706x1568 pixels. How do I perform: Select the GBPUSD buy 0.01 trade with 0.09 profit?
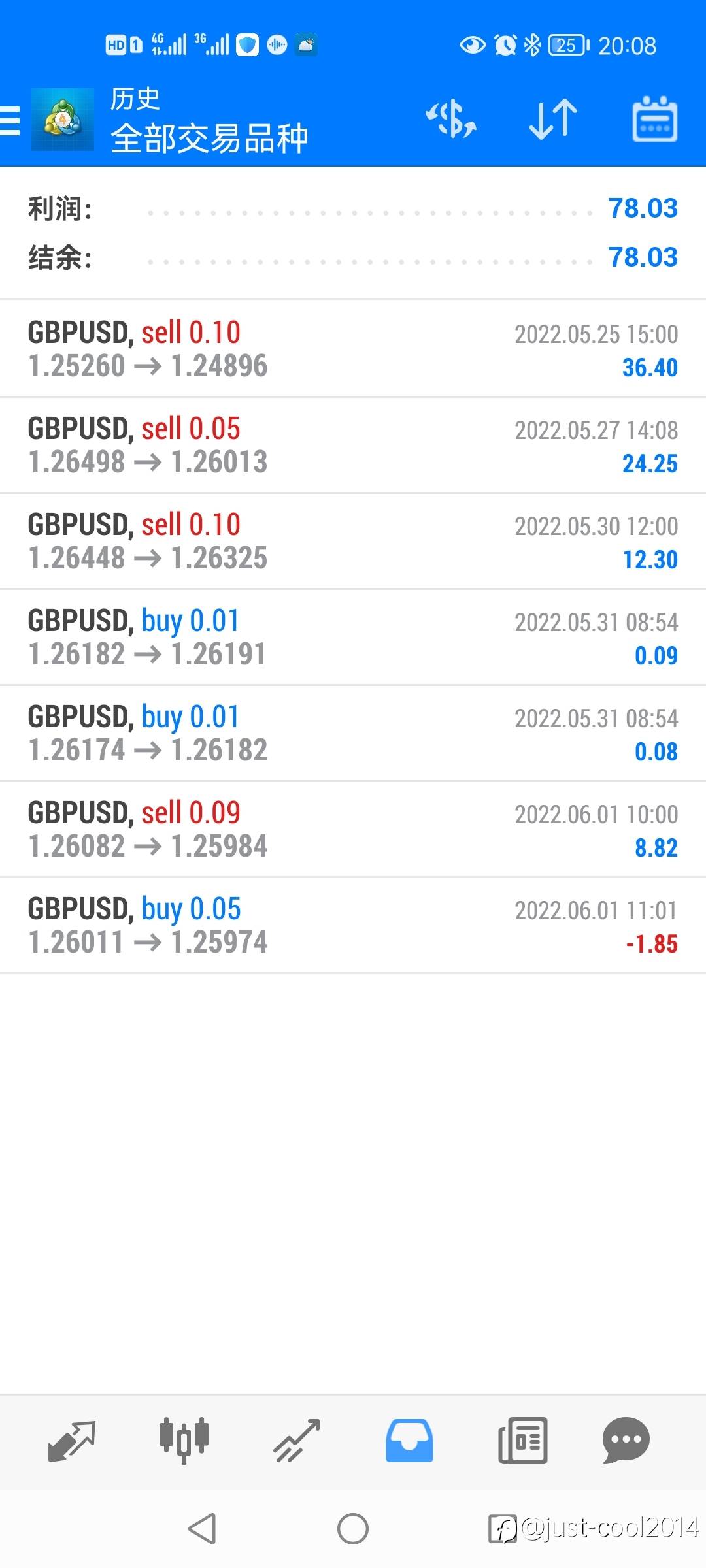click(x=353, y=637)
